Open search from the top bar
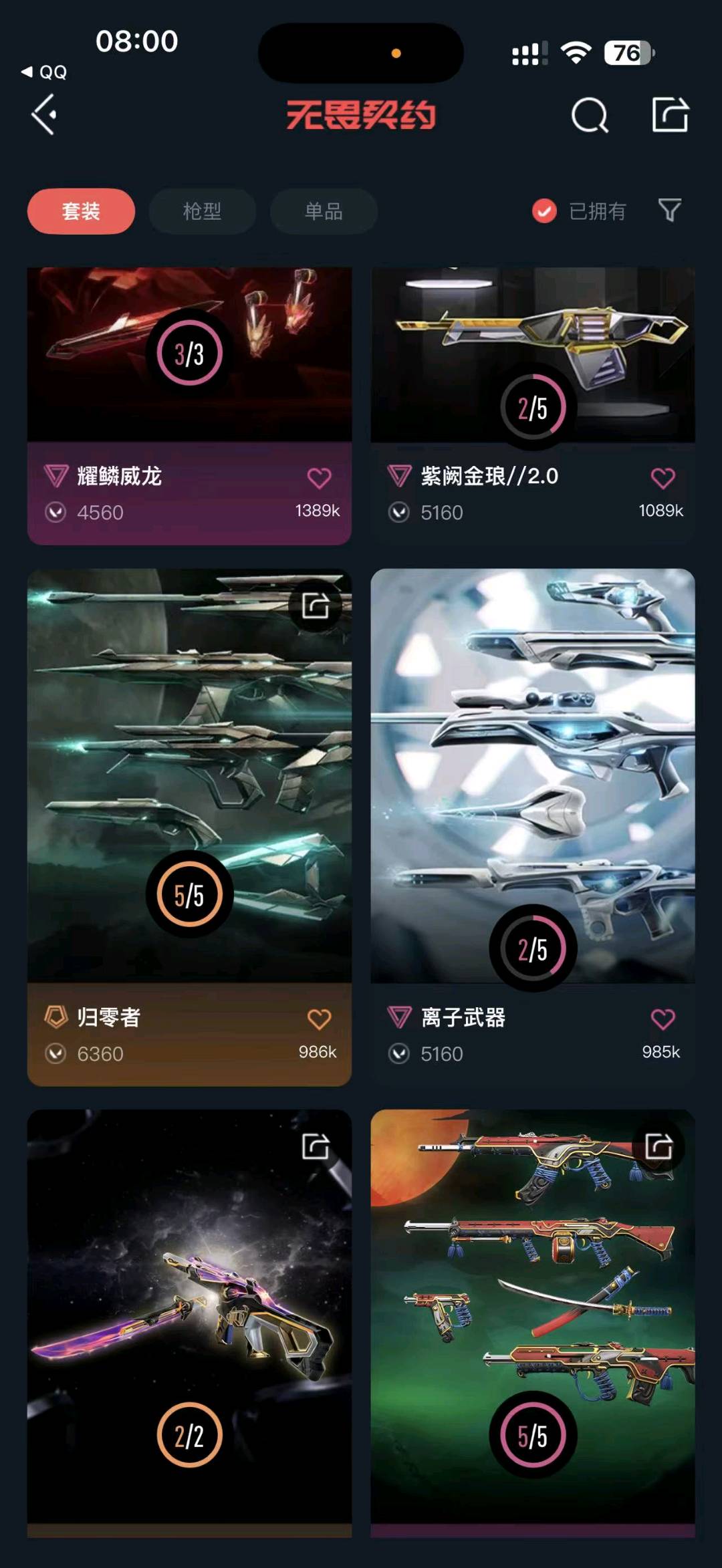 coord(590,116)
